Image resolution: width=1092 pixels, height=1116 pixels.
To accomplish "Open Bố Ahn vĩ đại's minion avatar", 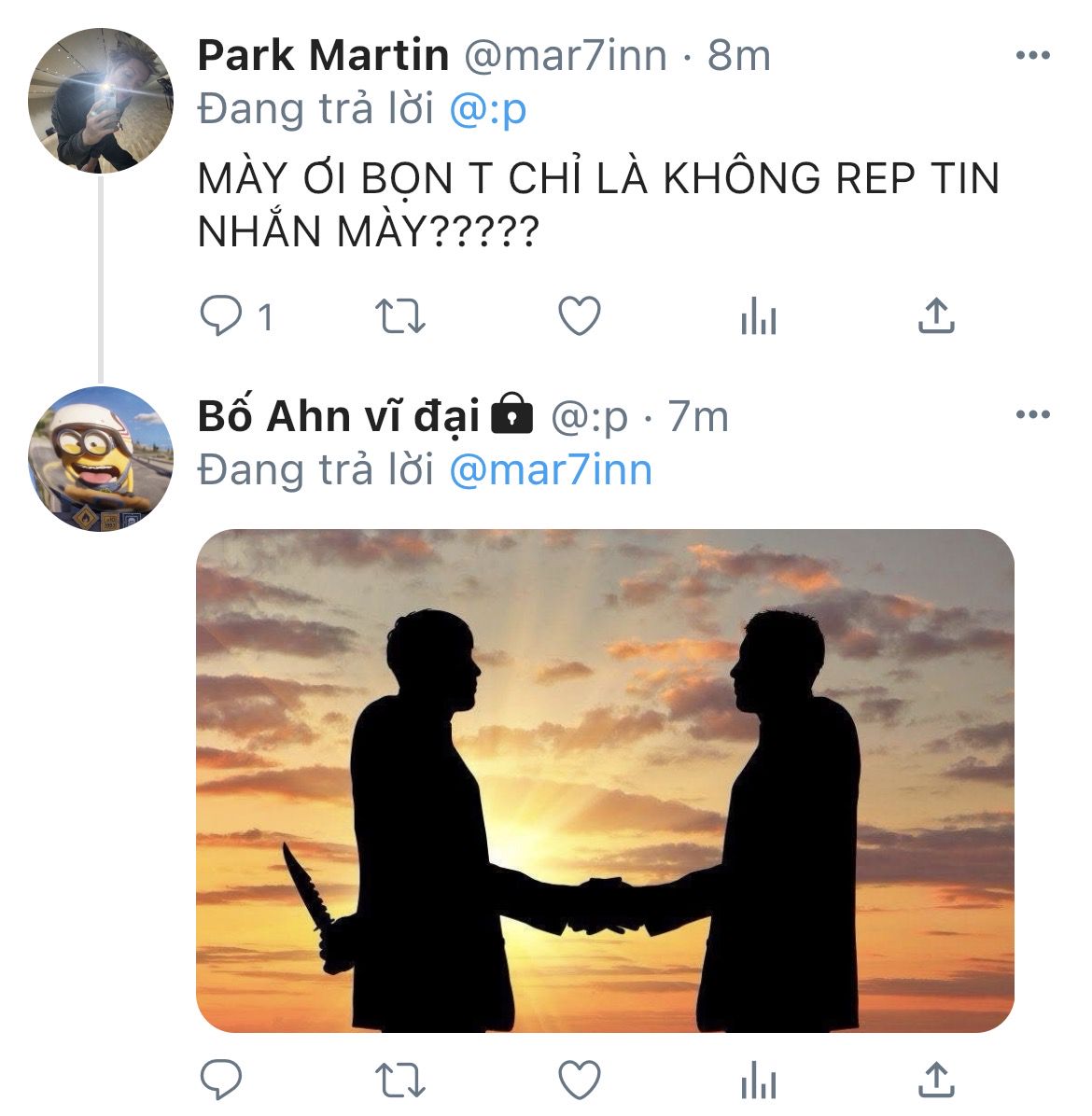I will coord(101,459).
